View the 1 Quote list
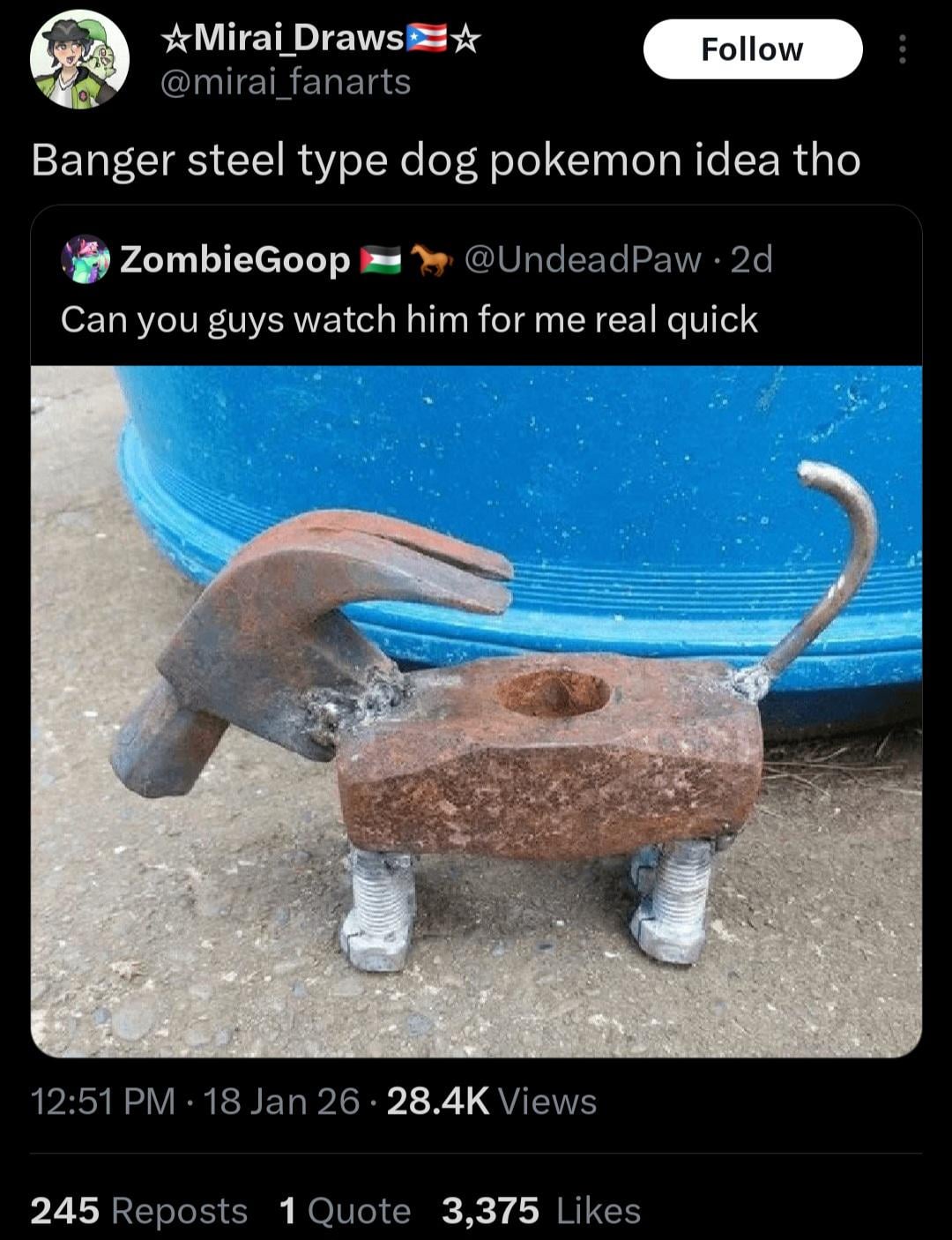This screenshot has height=1240, width=952. point(345,1211)
